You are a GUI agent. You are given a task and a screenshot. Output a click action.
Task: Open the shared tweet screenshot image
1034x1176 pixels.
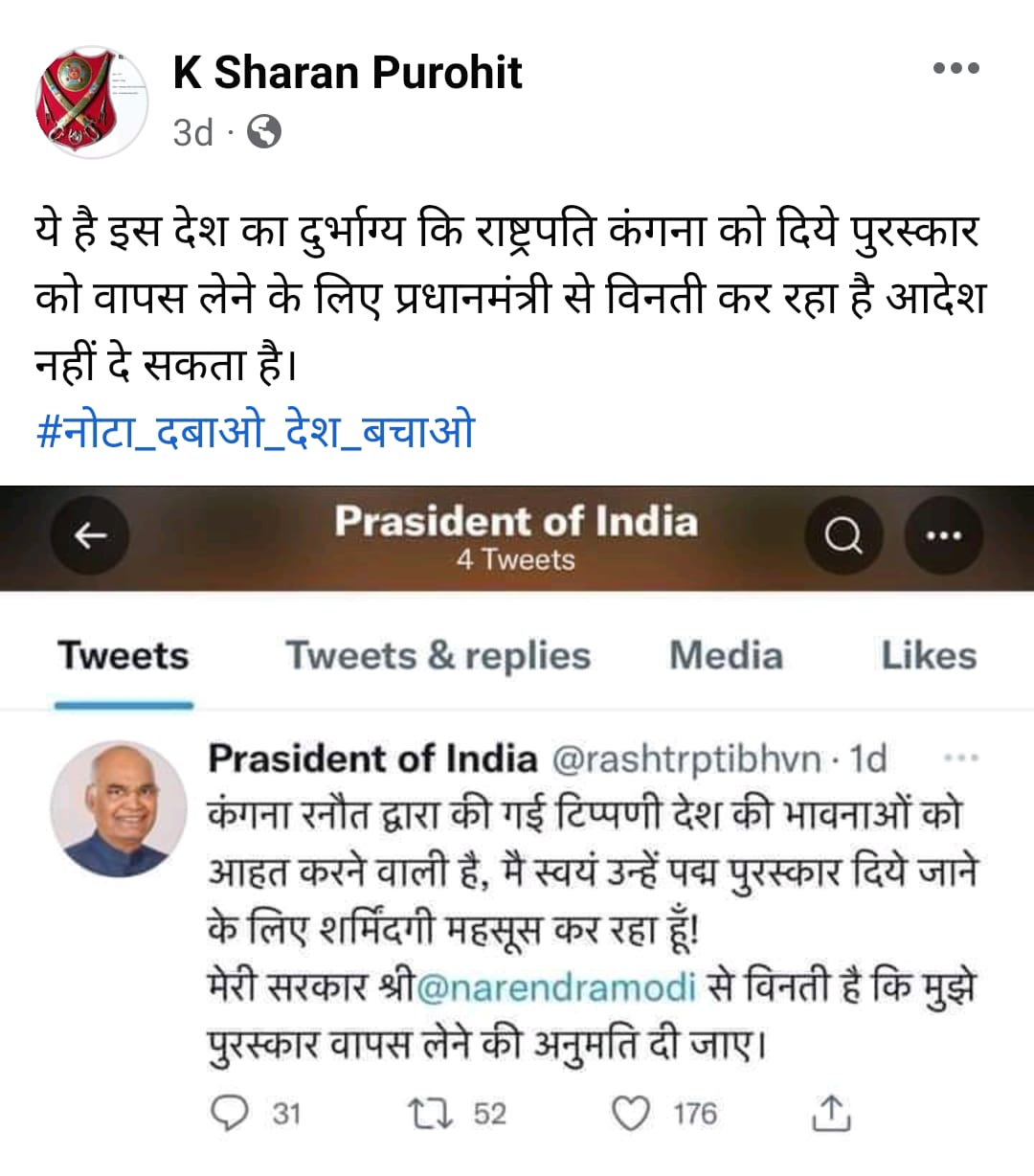tap(517, 824)
